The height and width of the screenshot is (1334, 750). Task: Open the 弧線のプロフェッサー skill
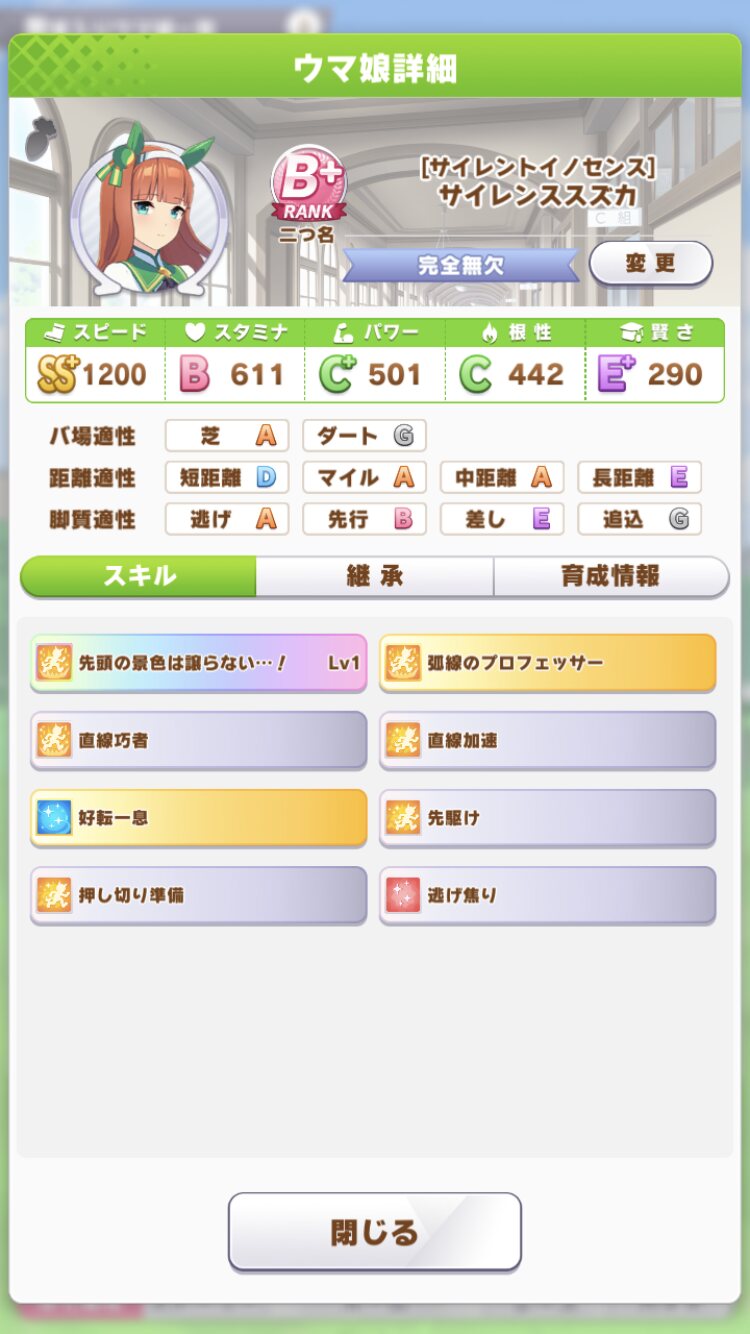[547, 662]
